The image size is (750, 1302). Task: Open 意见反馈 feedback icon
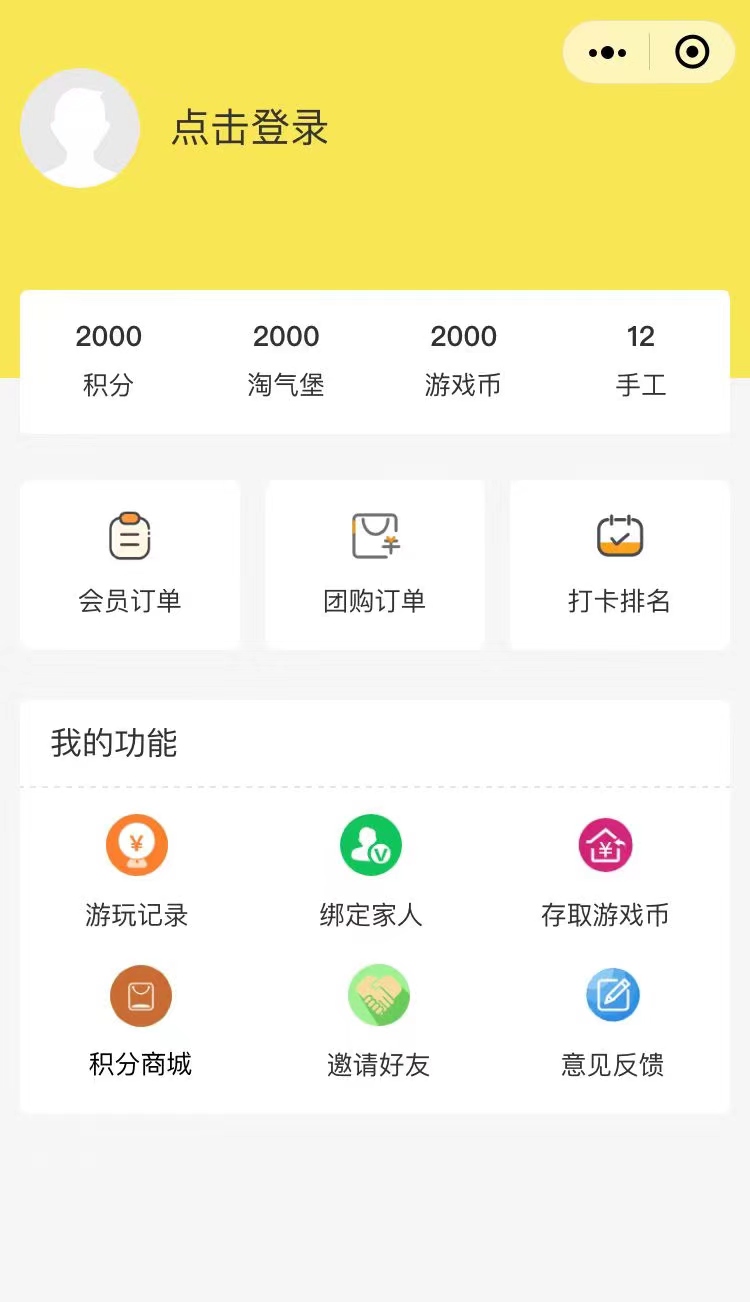pos(613,995)
